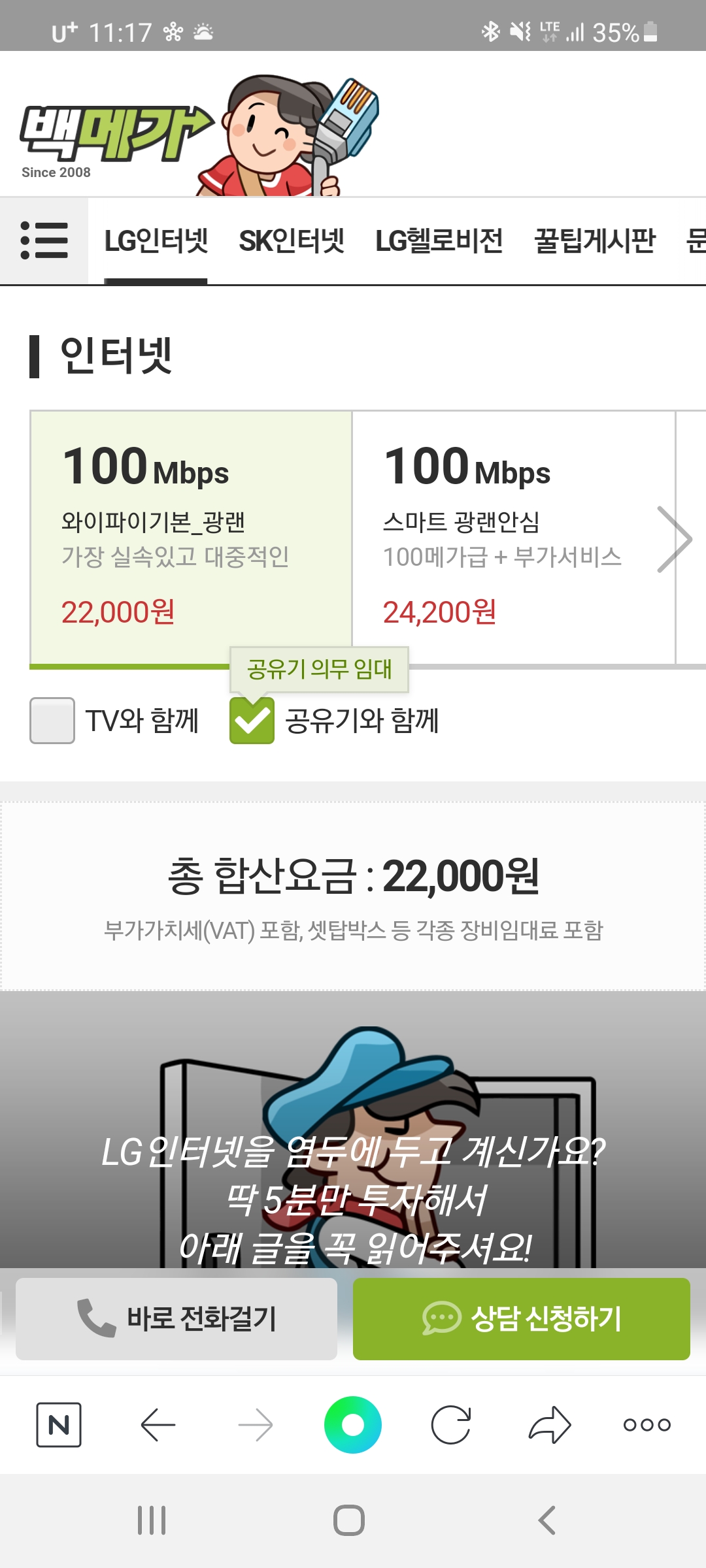This screenshot has height=1568, width=706.
Task: Open the browser's three-dot more menu
Action: (647, 1424)
